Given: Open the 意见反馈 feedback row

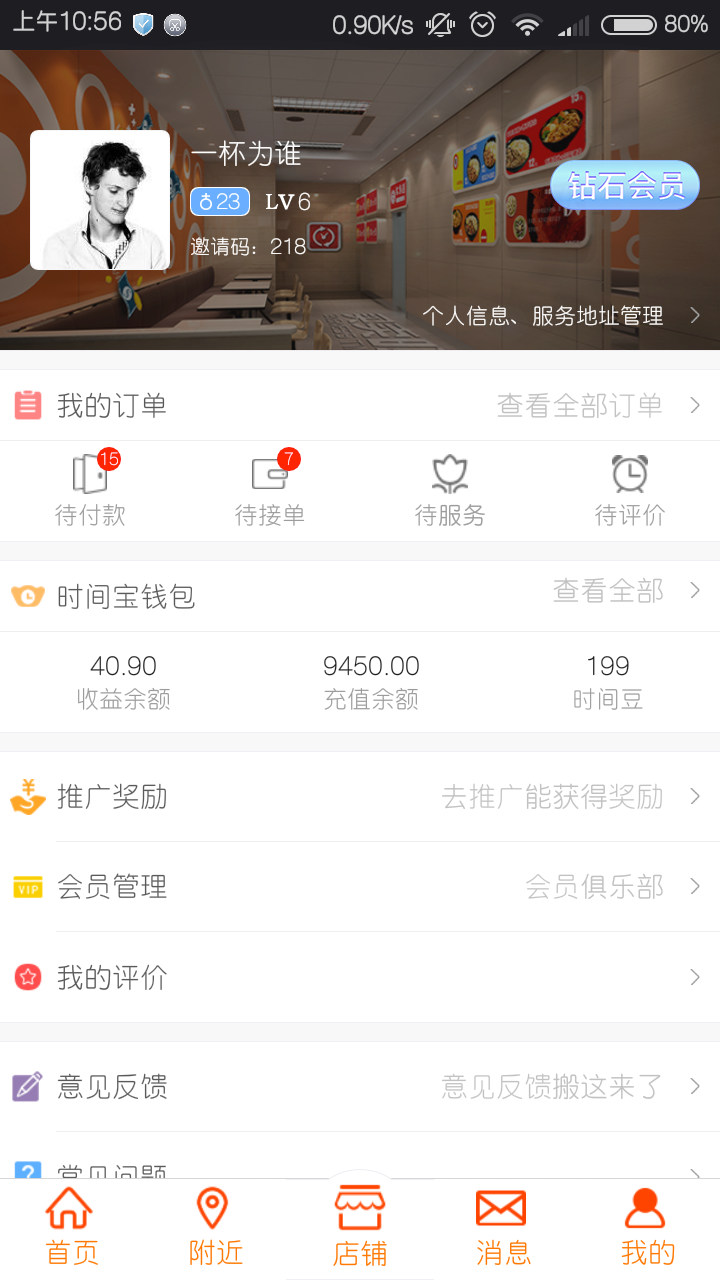Looking at the screenshot, I should 360,1087.
